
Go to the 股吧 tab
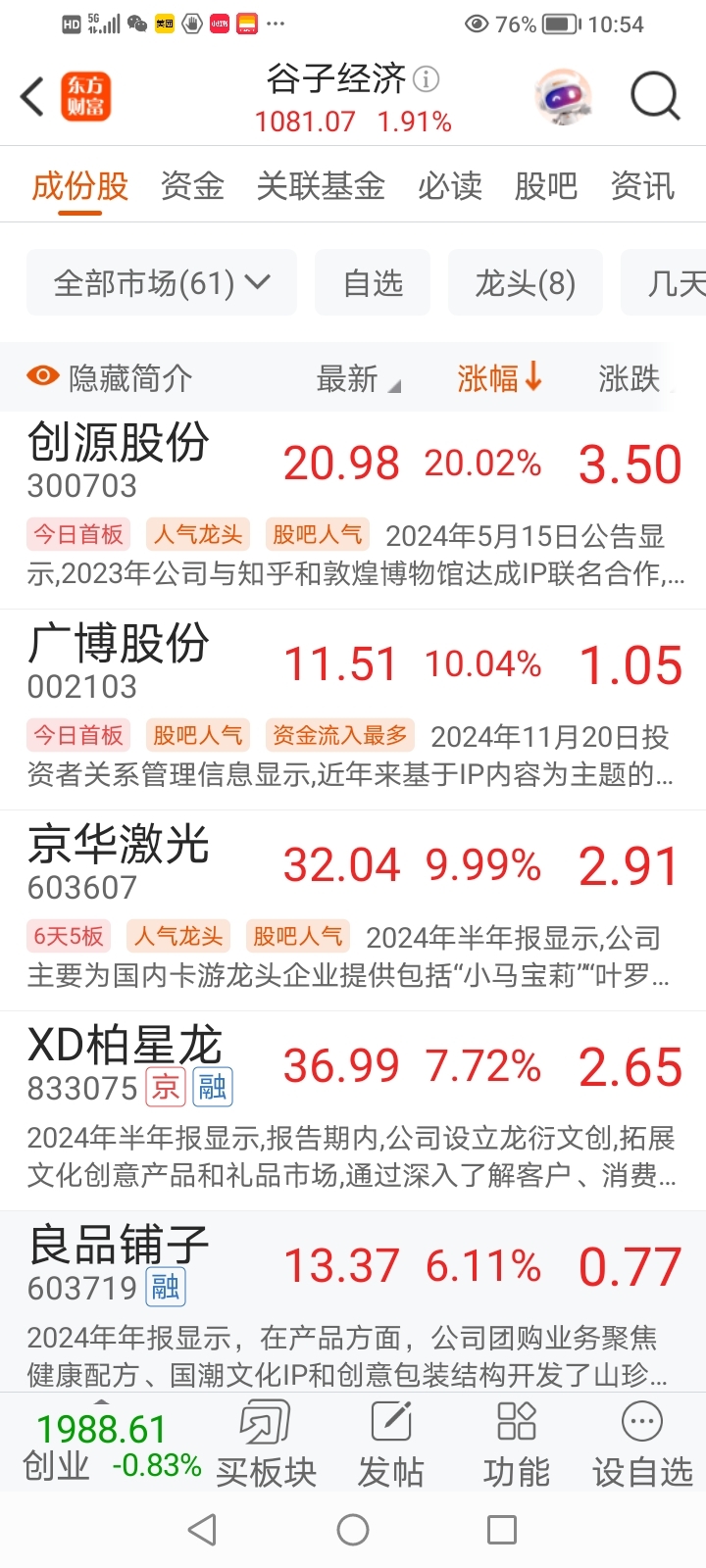pyautogui.click(x=546, y=186)
